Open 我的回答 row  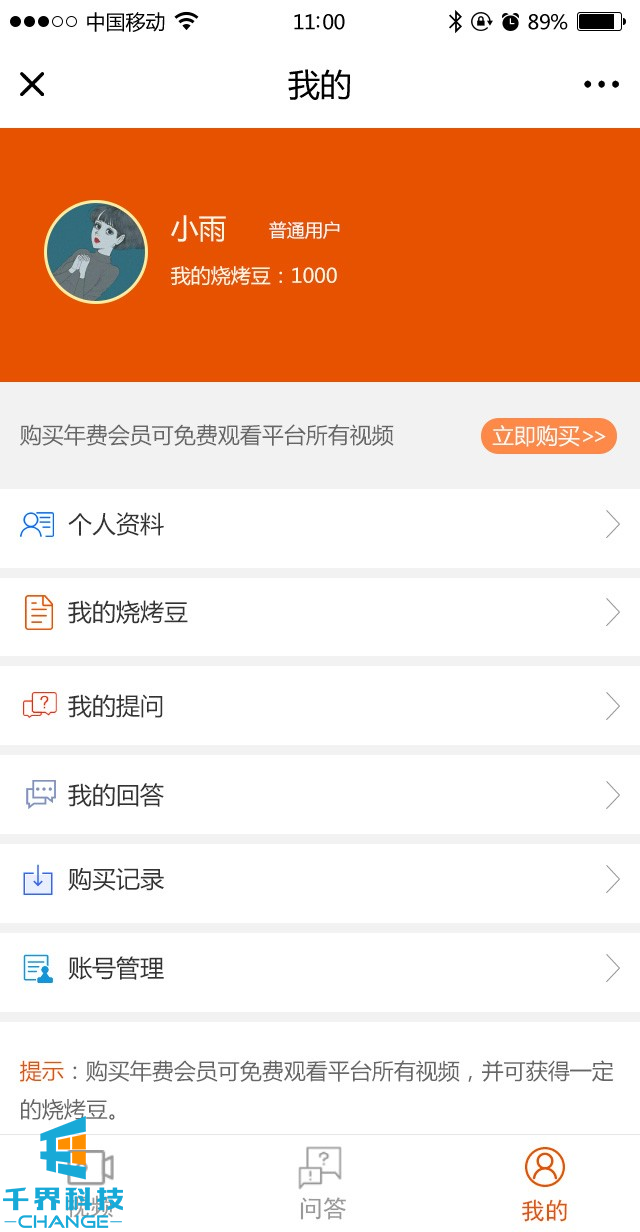tap(320, 795)
